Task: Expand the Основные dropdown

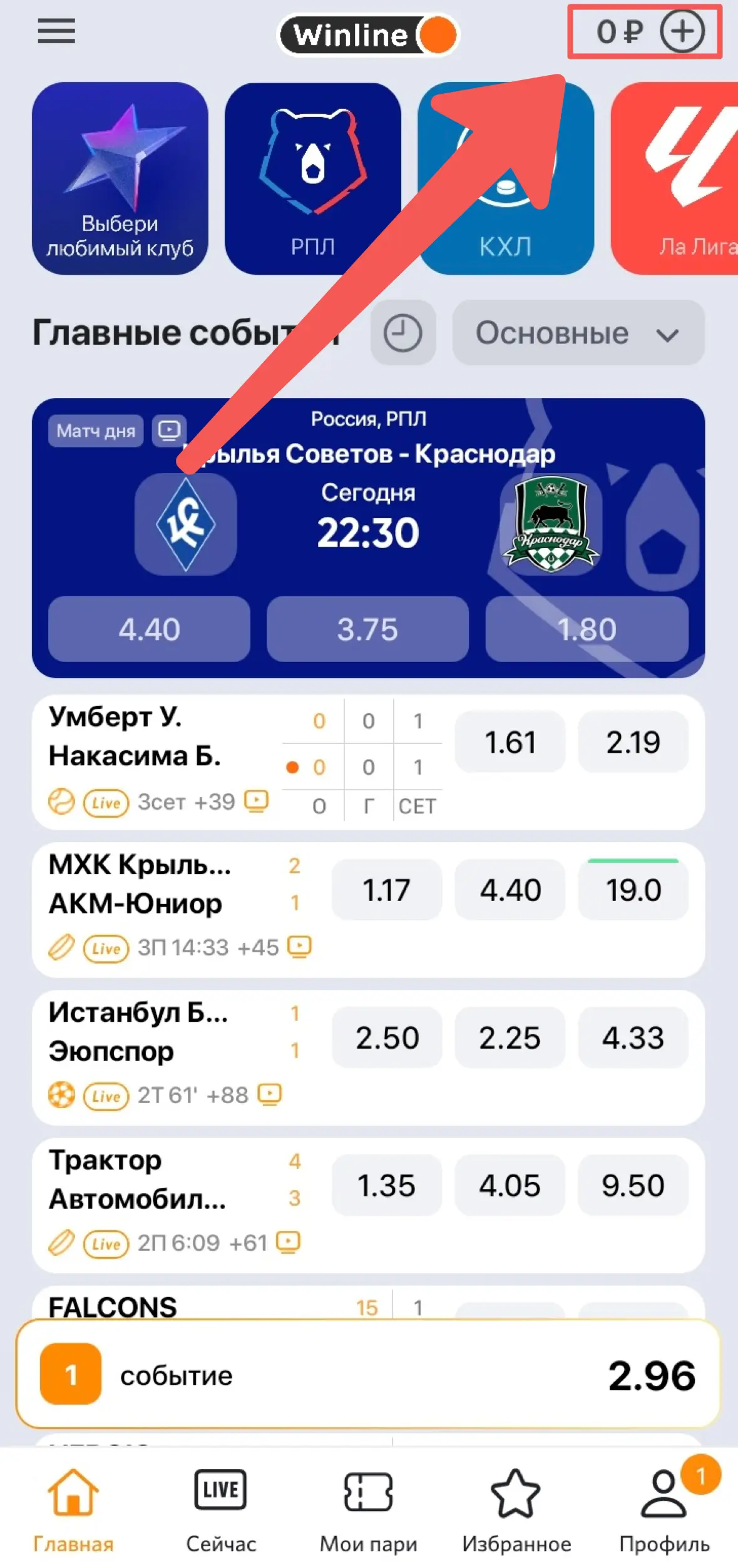Action: click(x=578, y=332)
